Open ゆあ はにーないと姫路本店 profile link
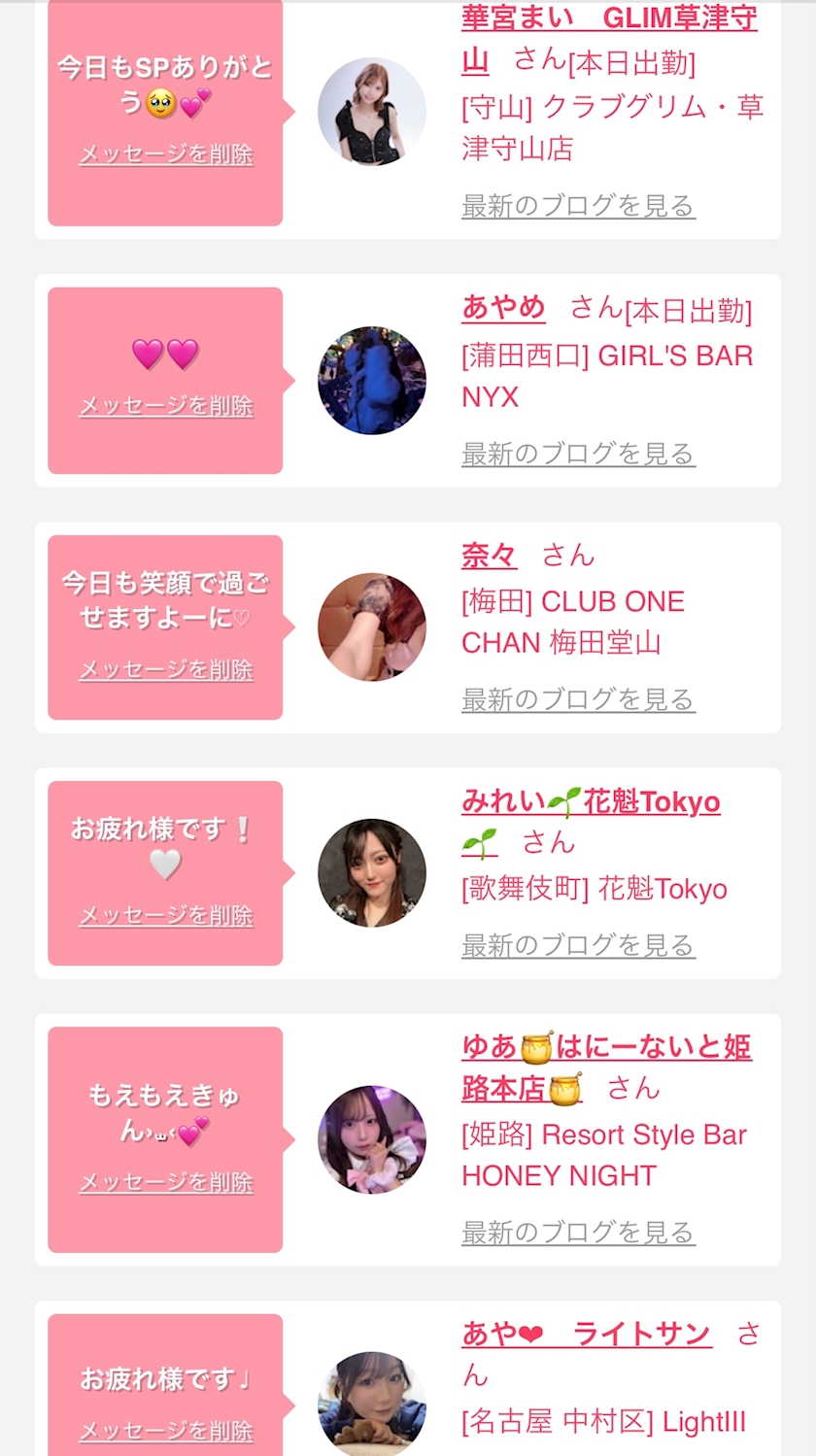Viewport: 816px width, 1456px height. (x=606, y=1047)
